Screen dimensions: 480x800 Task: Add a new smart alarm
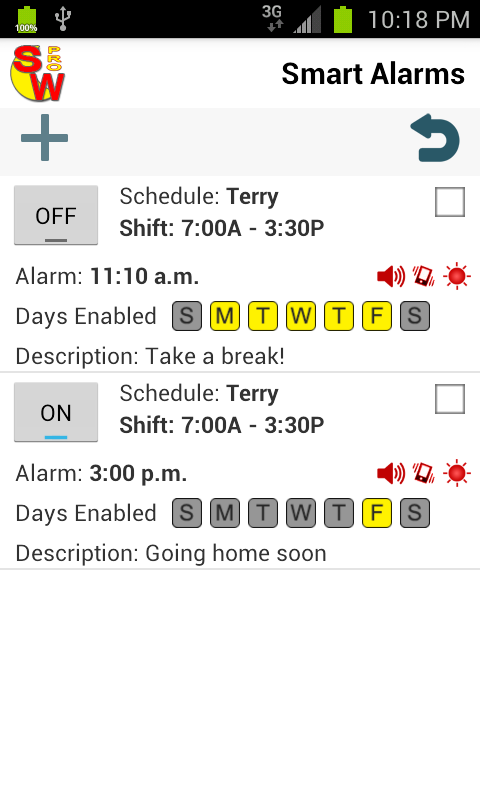tap(44, 138)
